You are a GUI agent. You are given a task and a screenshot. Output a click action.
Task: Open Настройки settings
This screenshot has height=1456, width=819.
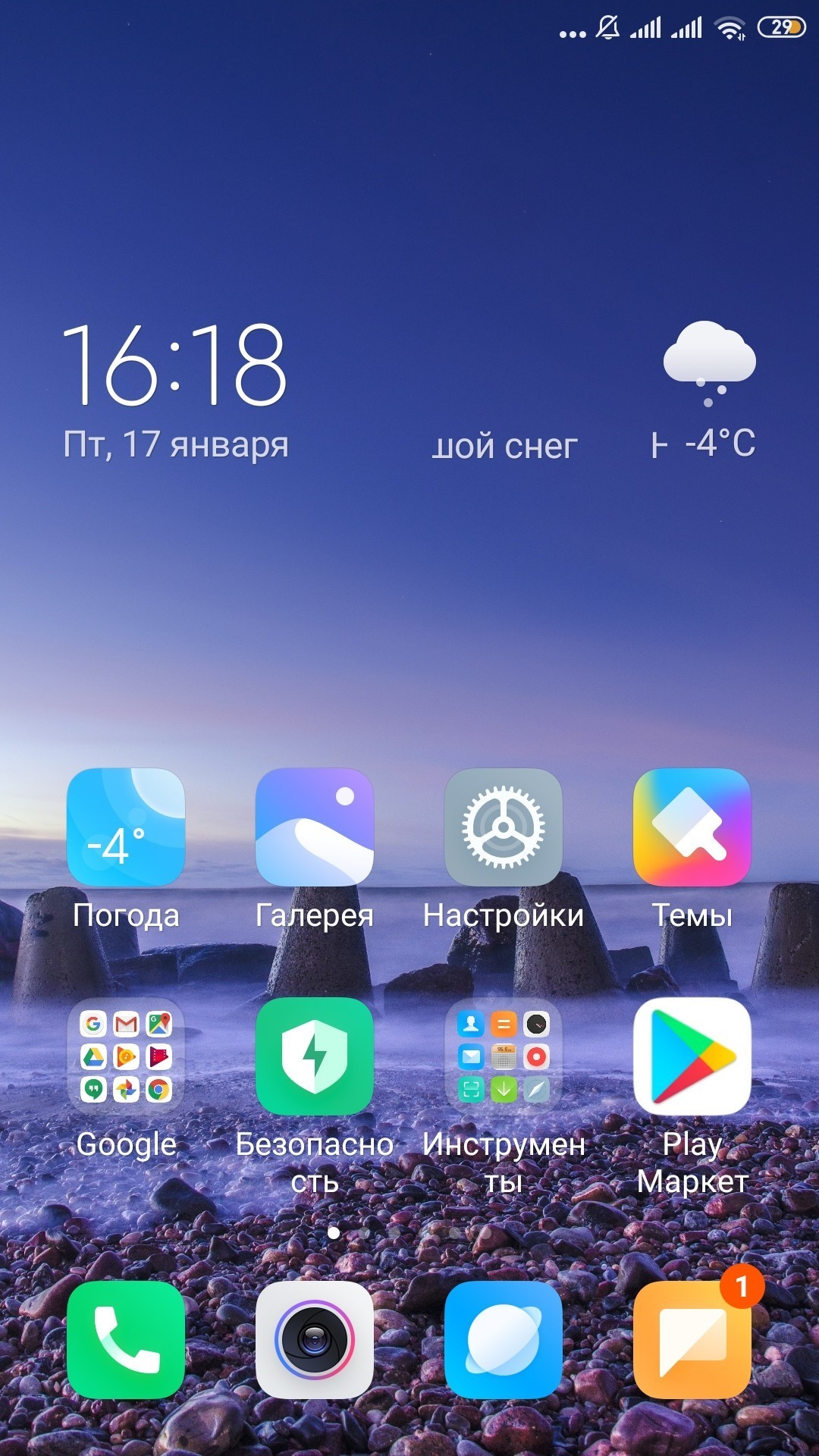(x=504, y=827)
